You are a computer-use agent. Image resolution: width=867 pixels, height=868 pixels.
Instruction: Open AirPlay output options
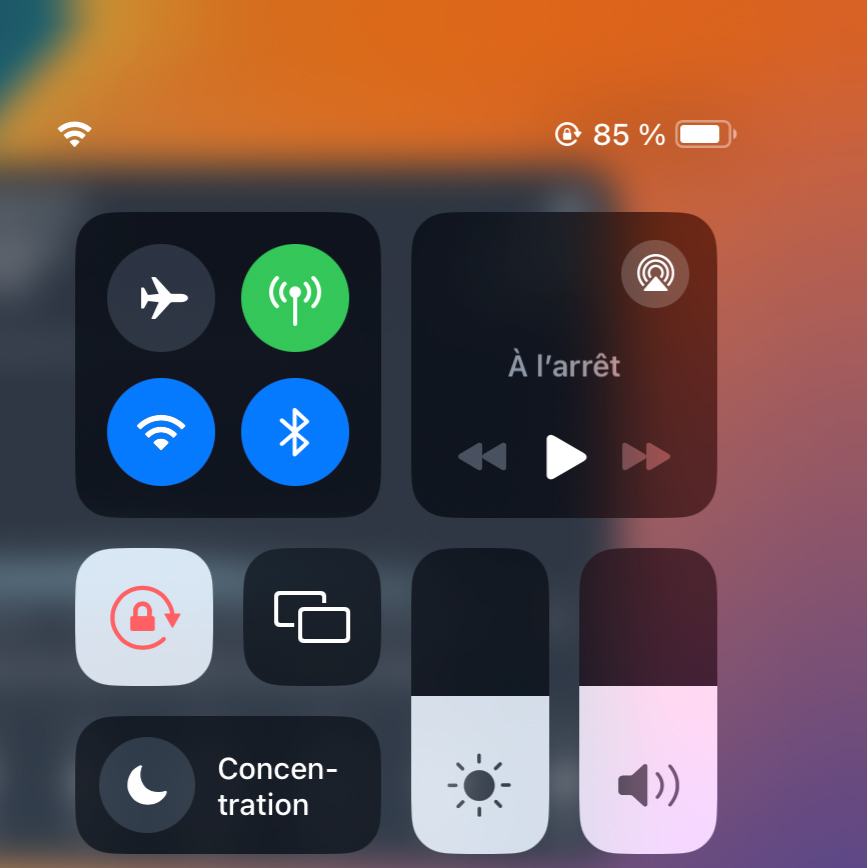tap(655, 274)
